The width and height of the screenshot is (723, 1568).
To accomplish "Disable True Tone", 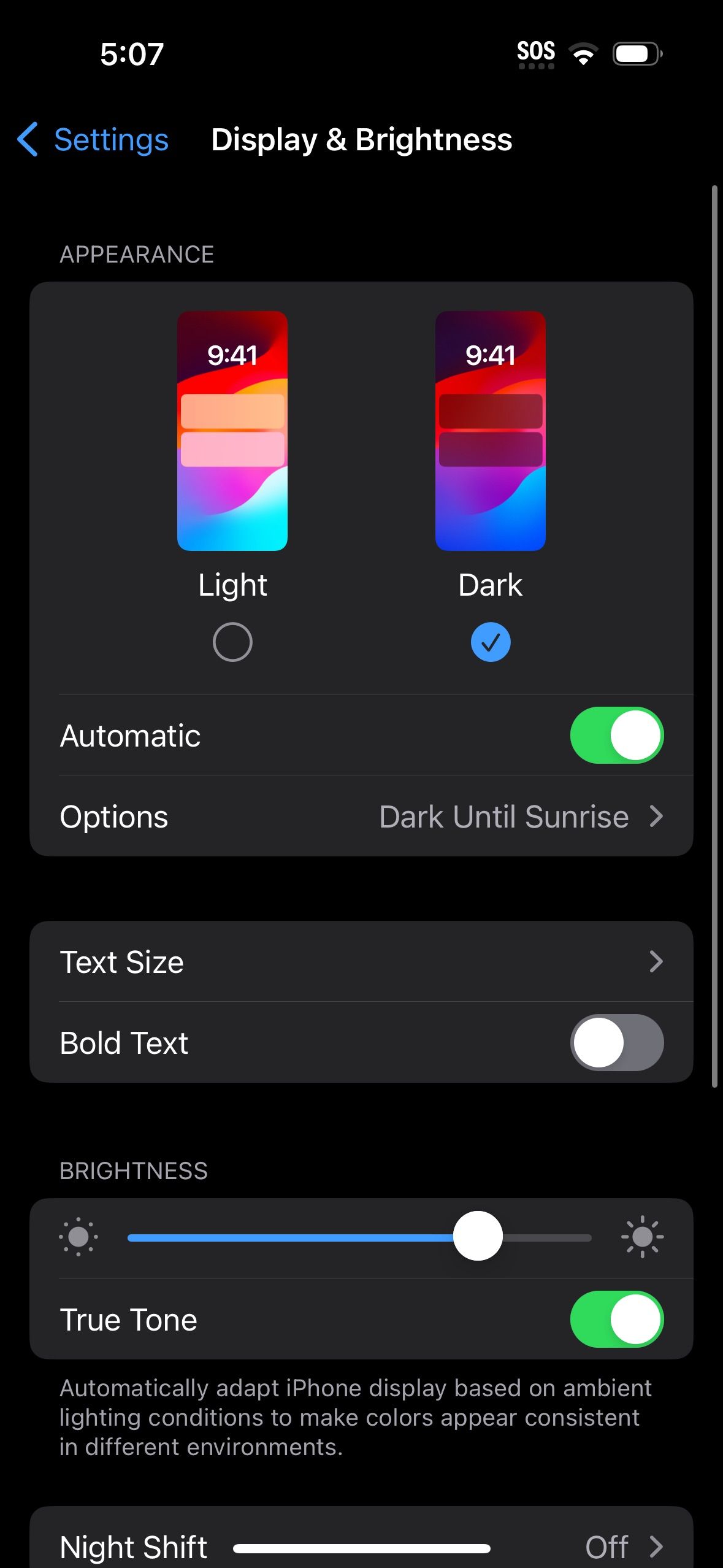I will tap(617, 1319).
